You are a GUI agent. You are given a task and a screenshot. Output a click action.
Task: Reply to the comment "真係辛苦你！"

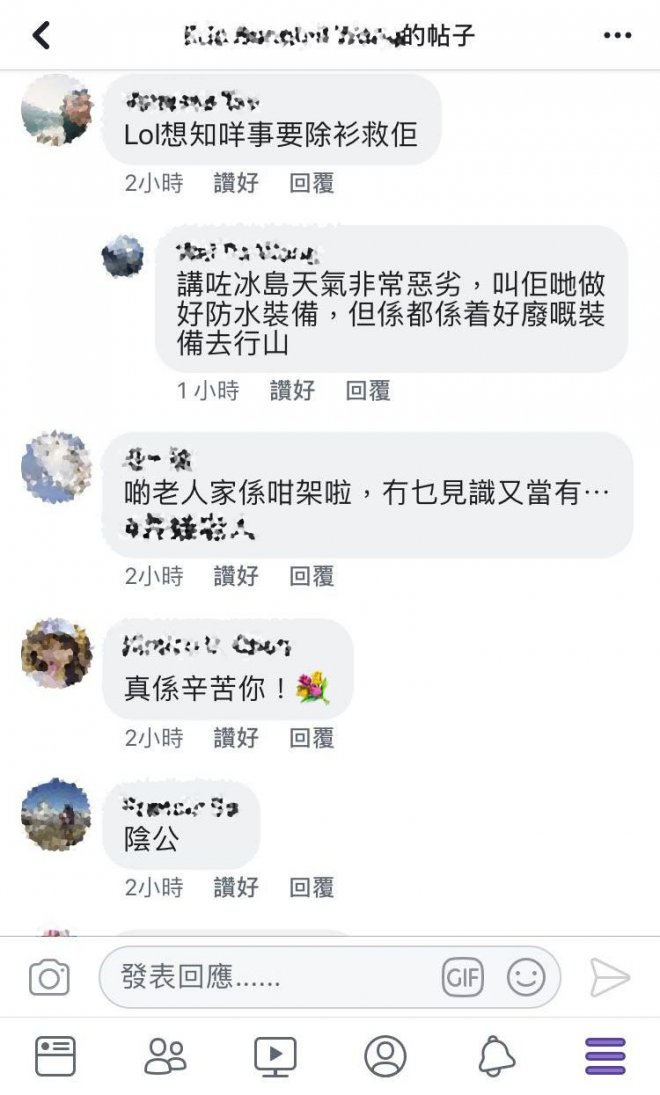(312, 738)
